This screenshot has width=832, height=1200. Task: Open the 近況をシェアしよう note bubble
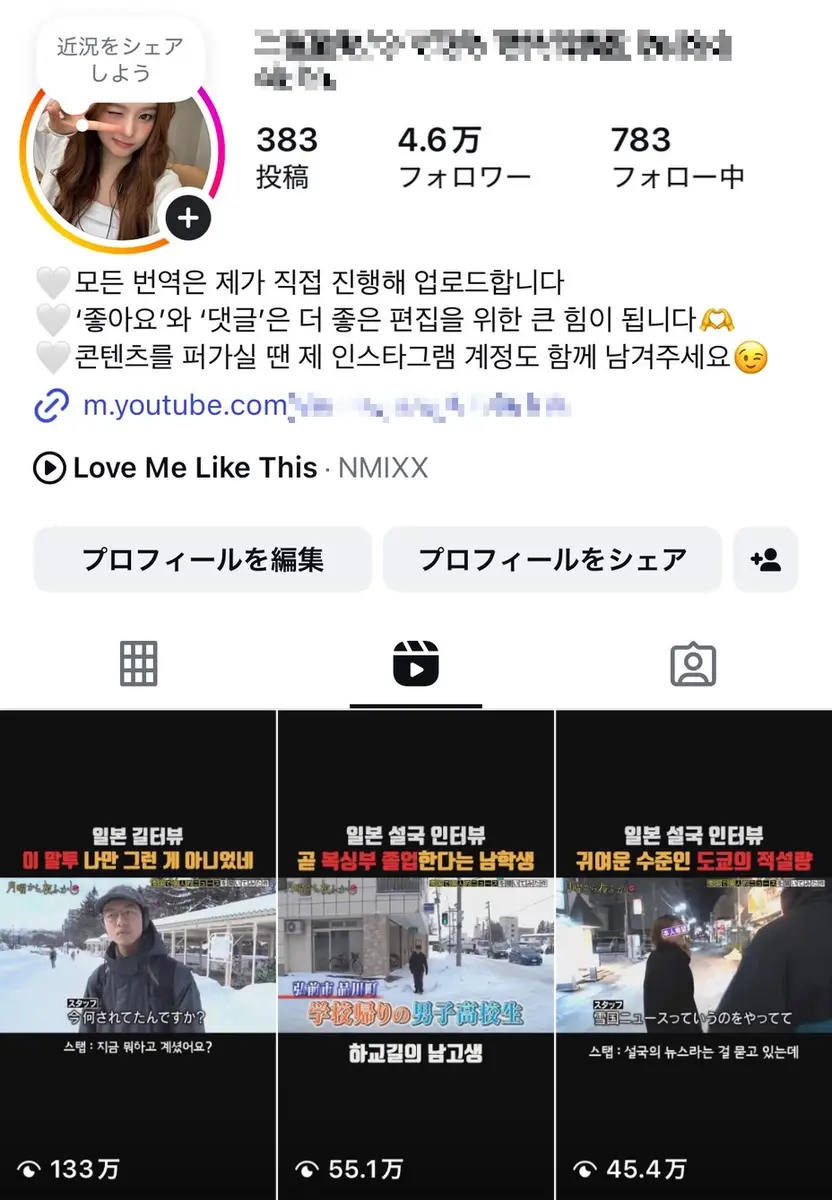point(119,59)
